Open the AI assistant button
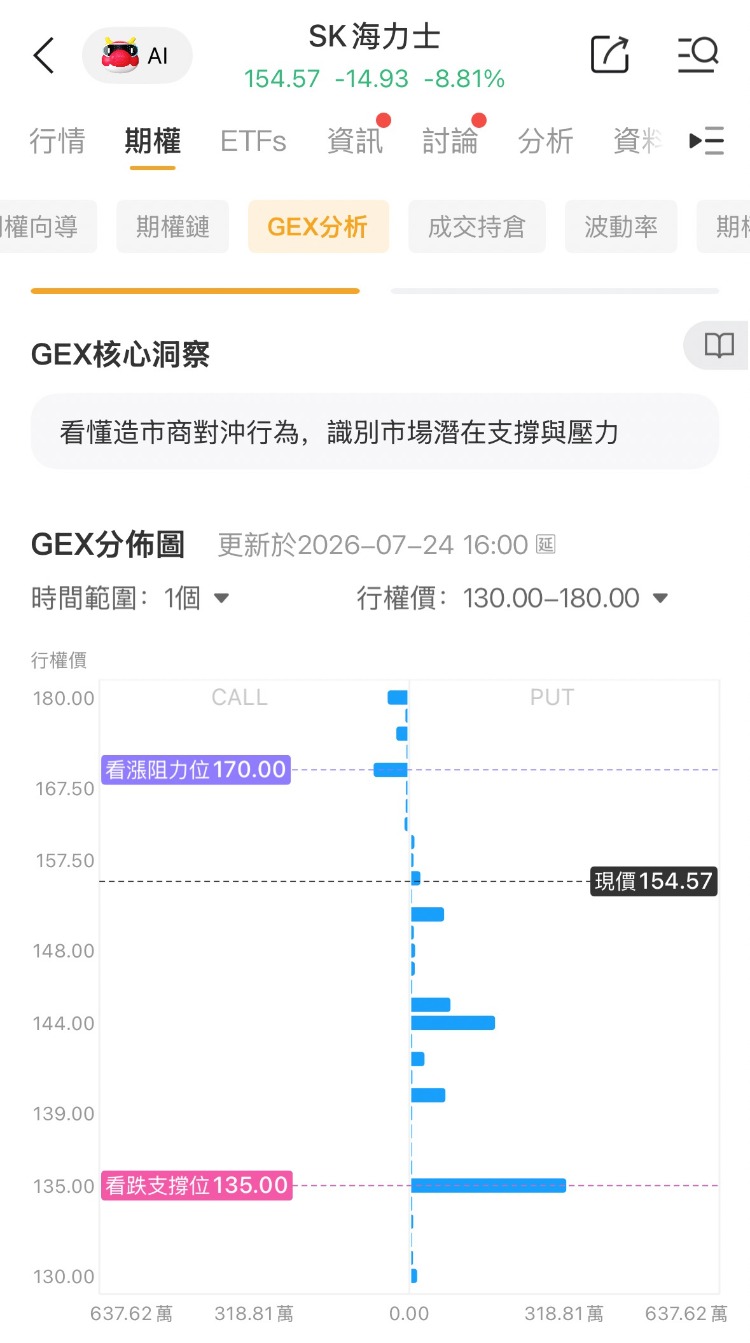Viewport: 750px width, 1343px height. pyautogui.click(x=137, y=56)
